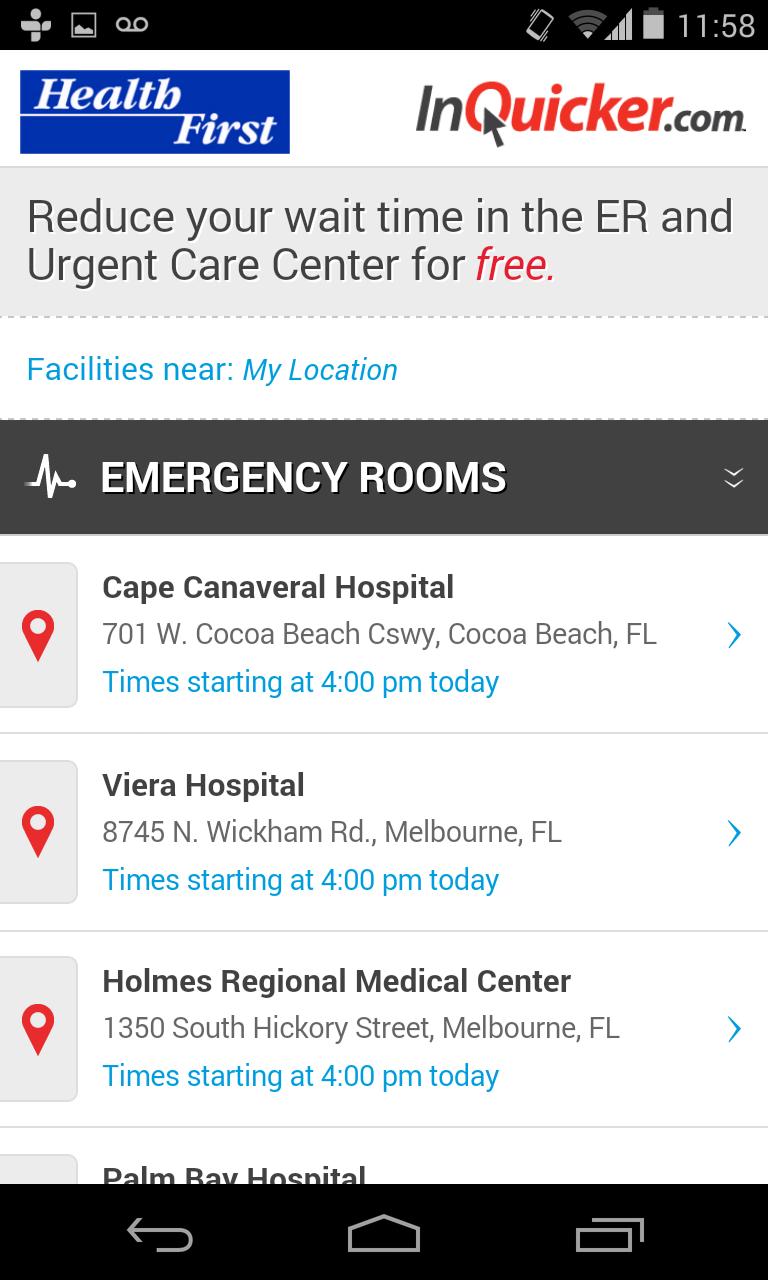Tap map pin for Holmes Regional Medical Center
This screenshot has width=768, height=1280.
coord(38,1028)
